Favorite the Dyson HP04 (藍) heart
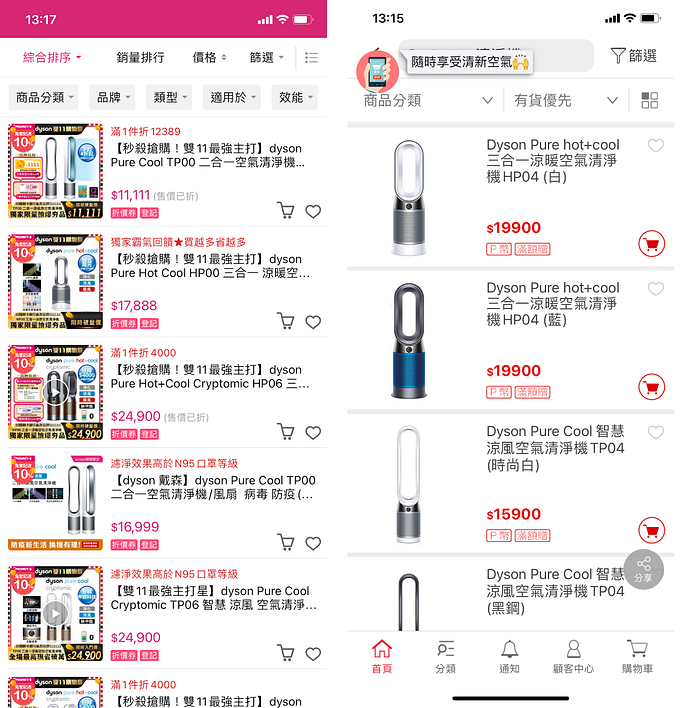Screen dimensions: 700x708 [x=656, y=289]
